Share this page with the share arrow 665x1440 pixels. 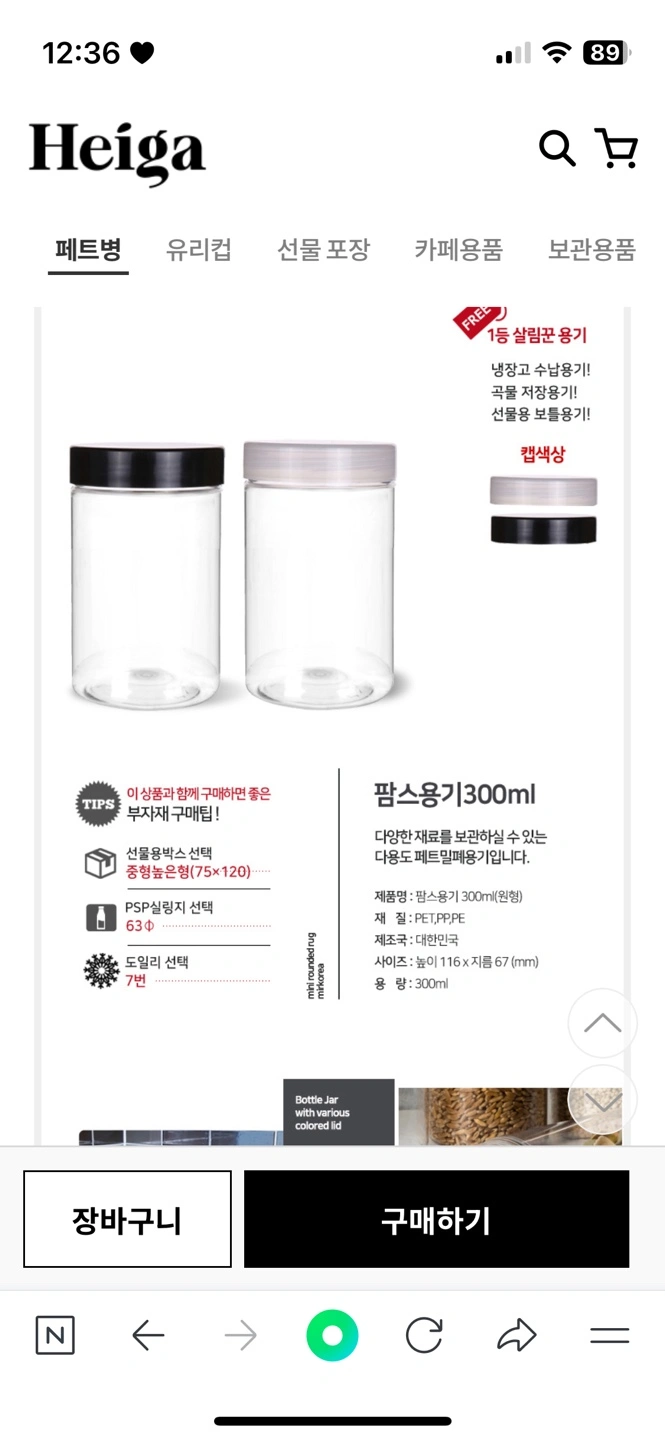tap(517, 1335)
